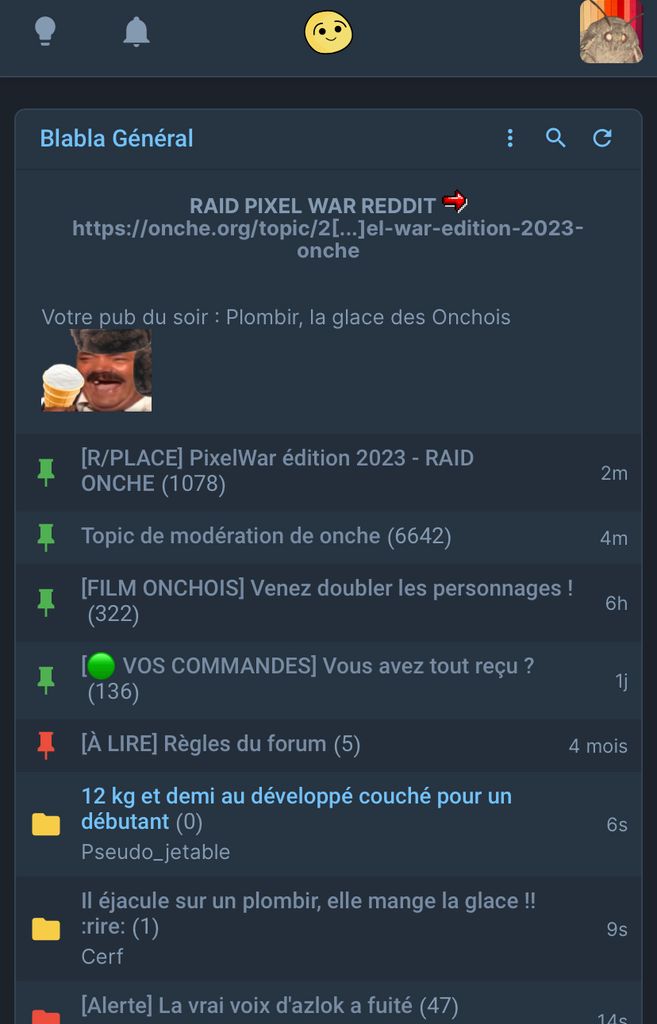
Task: Tap the Onche smiley logo to go home
Action: [328, 33]
